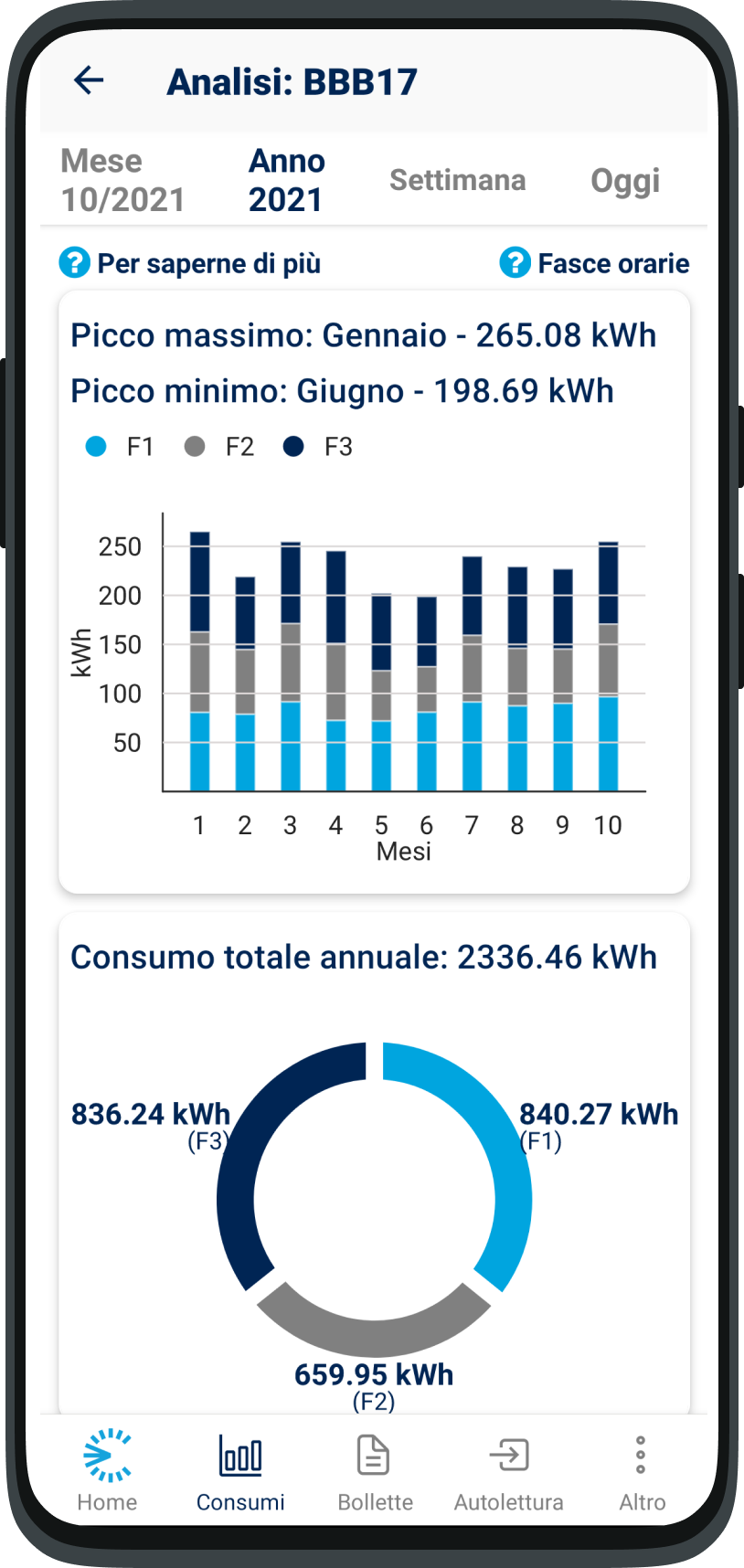Viewport: 744px width, 1568px height.
Task: Switch to the Settimana view
Action: pyautogui.click(x=457, y=180)
